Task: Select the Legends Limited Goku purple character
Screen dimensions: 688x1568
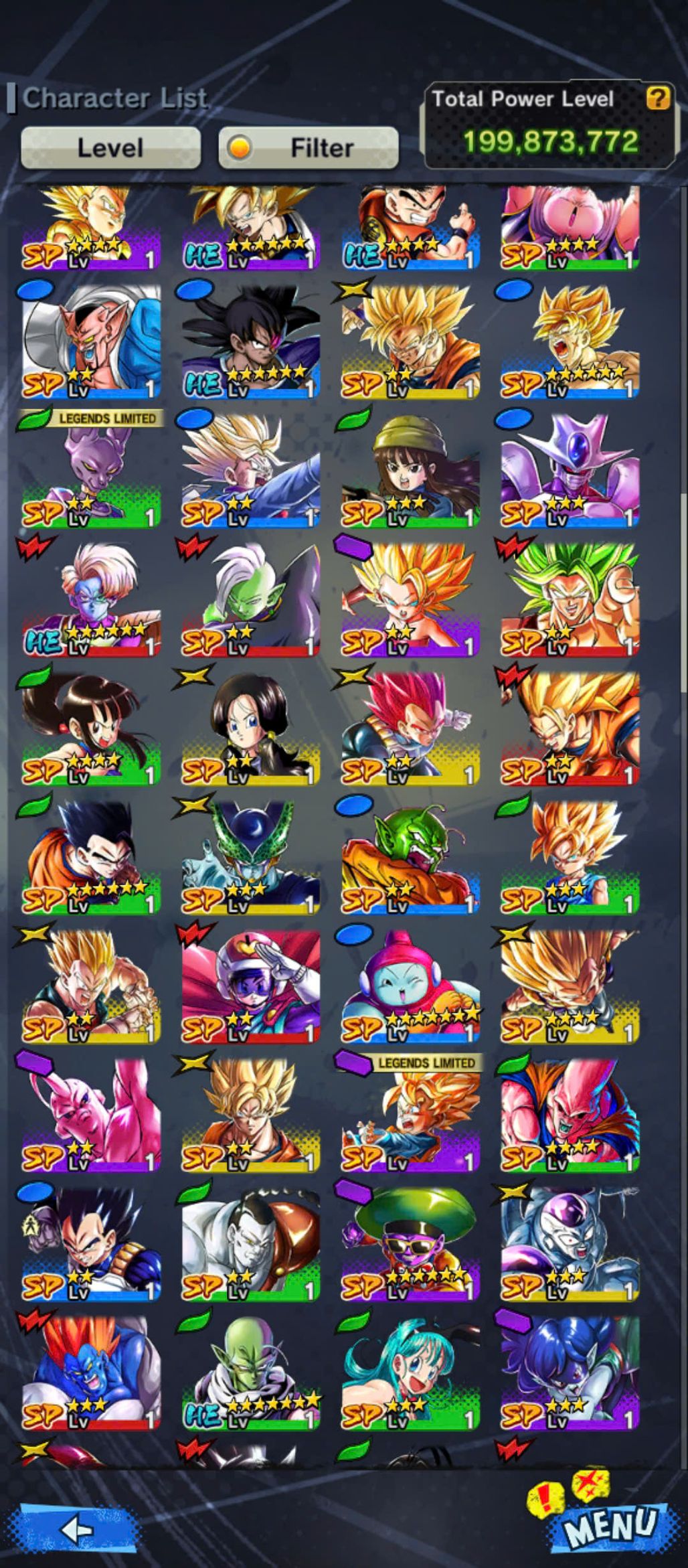Action: pyautogui.click(x=410, y=1113)
